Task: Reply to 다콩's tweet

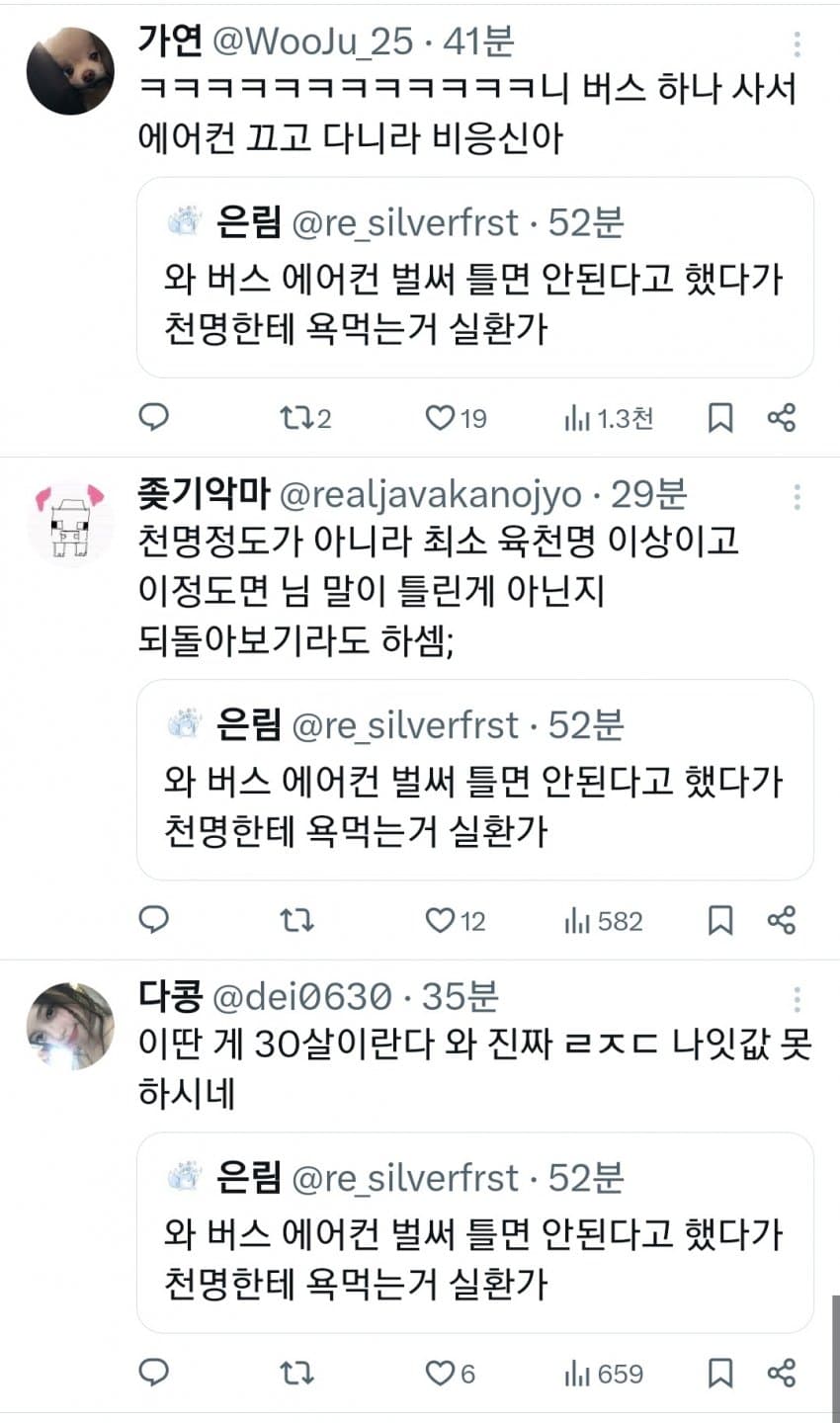Action: pyautogui.click(x=153, y=1373)
